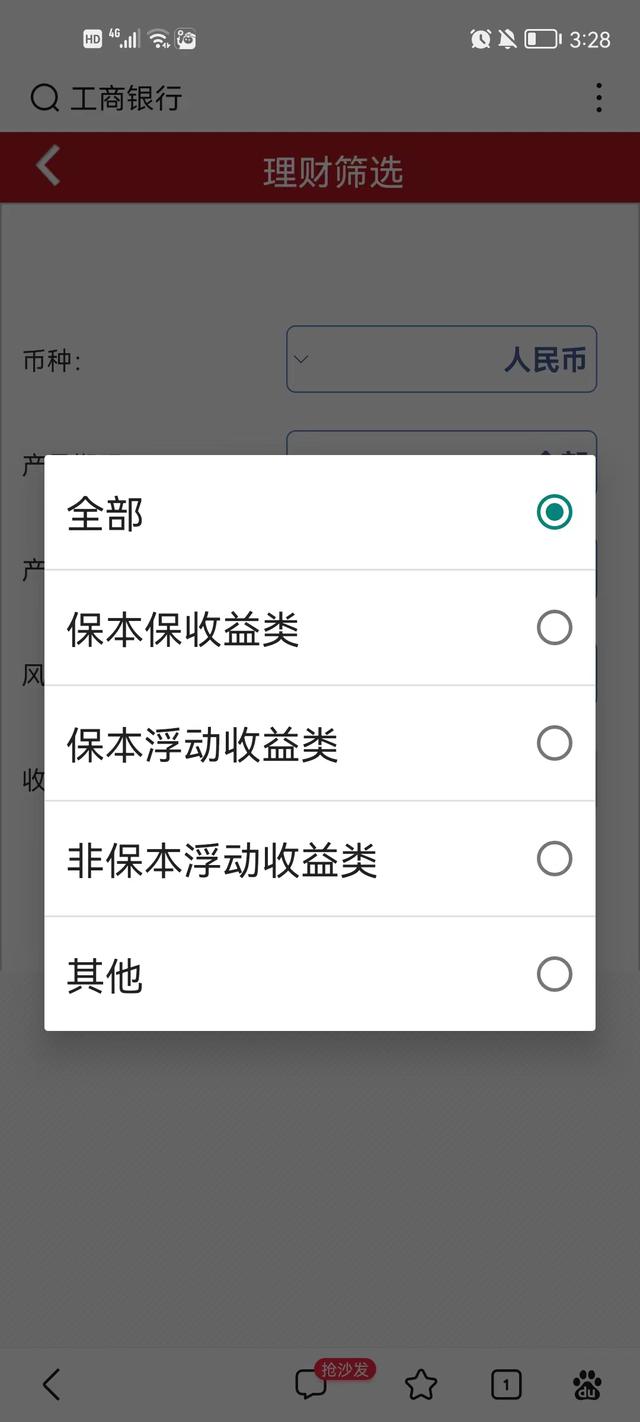Open the 币种 人民币 dropdown
This screenshot has height=1422, width=640.
[441, 359]
